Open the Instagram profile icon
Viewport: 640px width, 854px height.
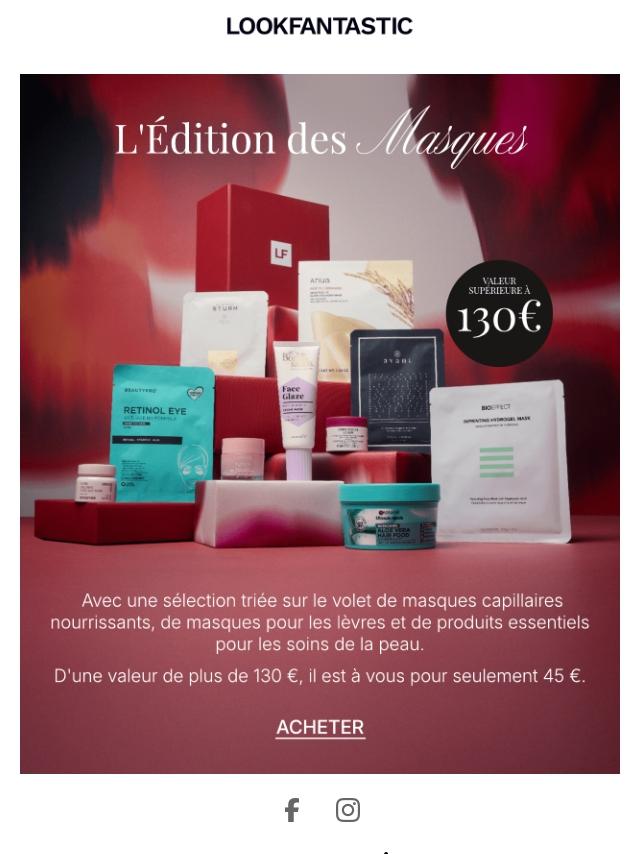tap(348, 810)
